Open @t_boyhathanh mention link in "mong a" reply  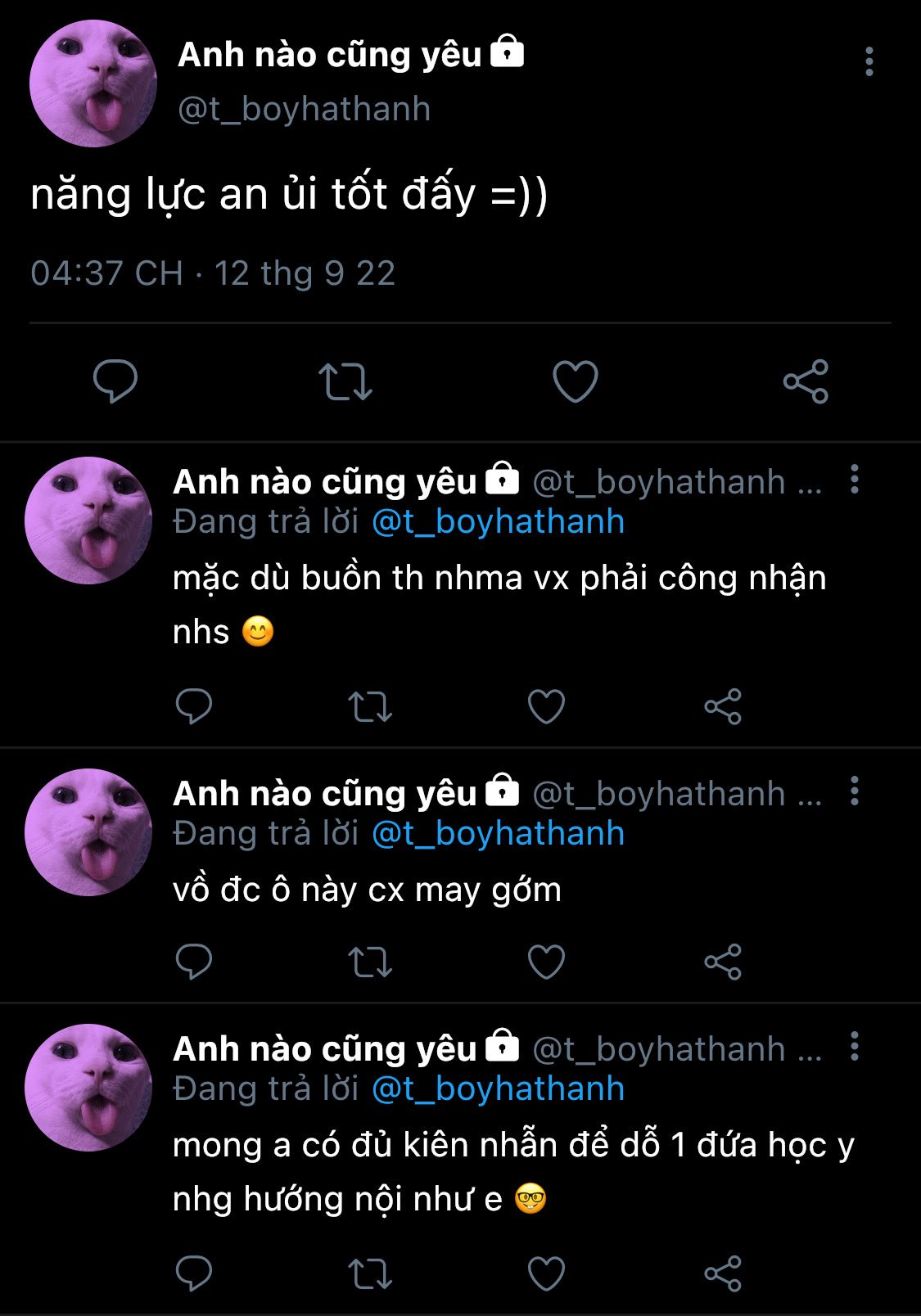tap(498, 1089)
